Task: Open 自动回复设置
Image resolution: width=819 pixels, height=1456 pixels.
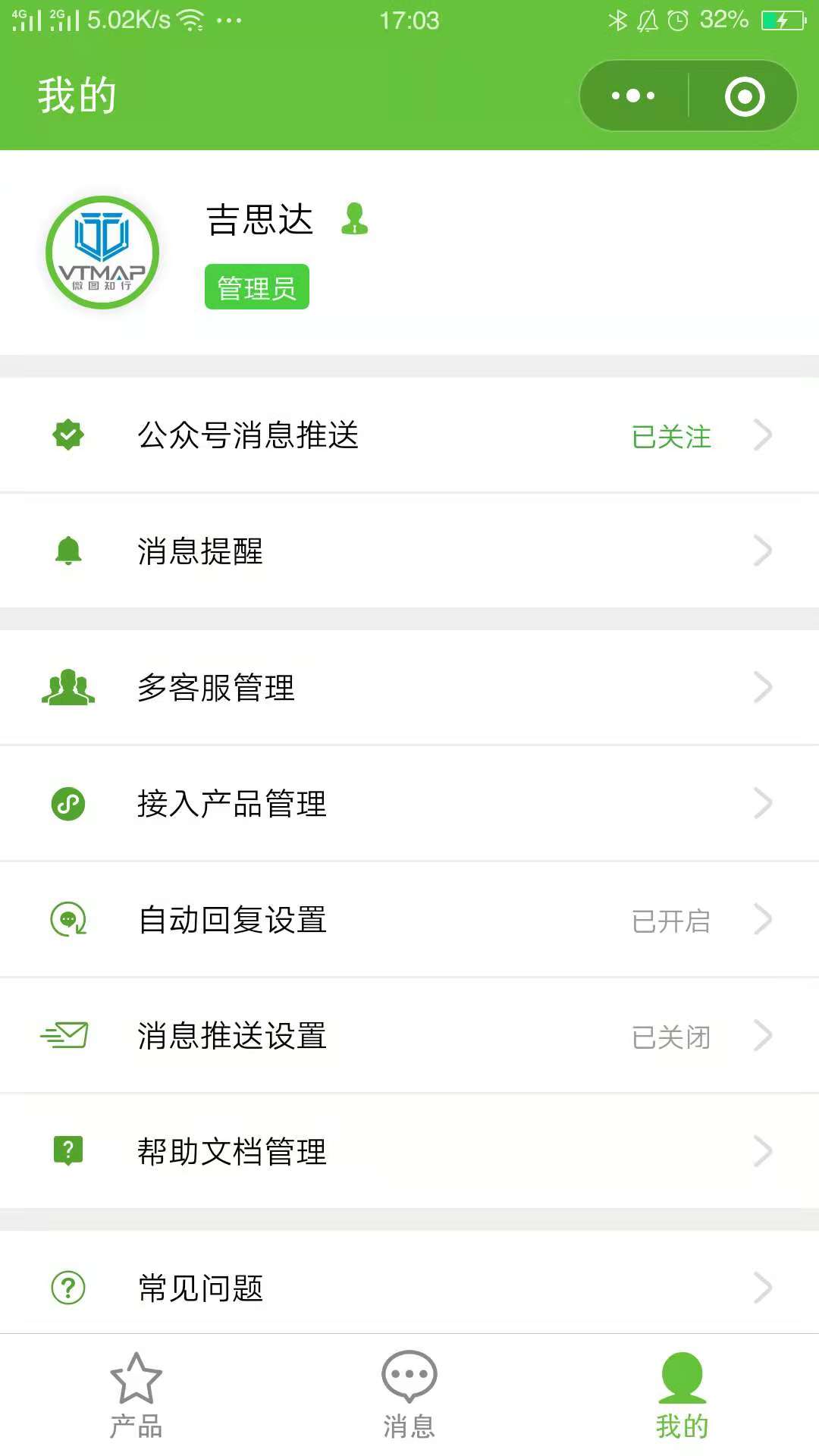Action: coord(409,920)
